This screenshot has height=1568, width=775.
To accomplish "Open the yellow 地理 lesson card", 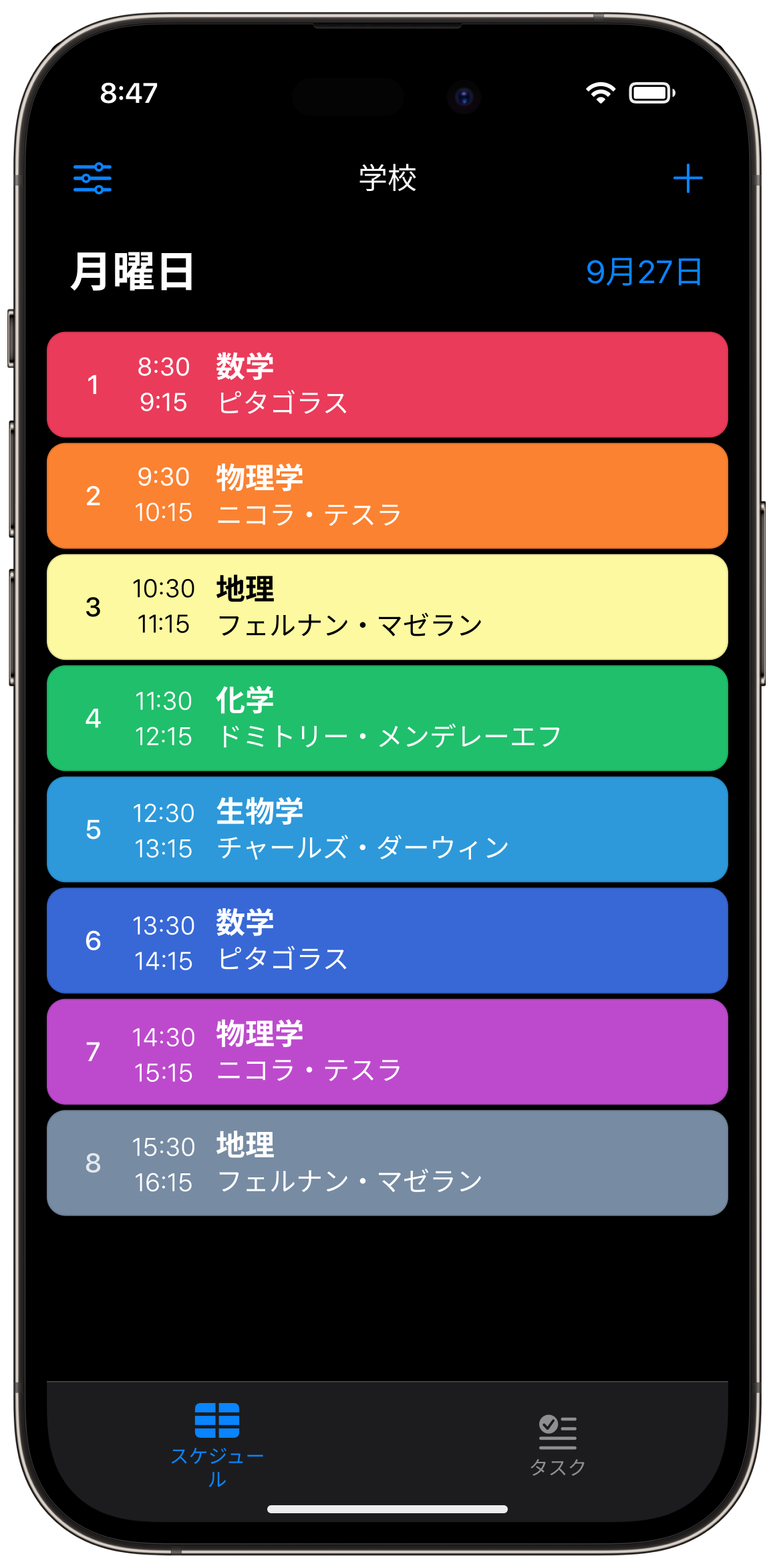I will point(386,606).
